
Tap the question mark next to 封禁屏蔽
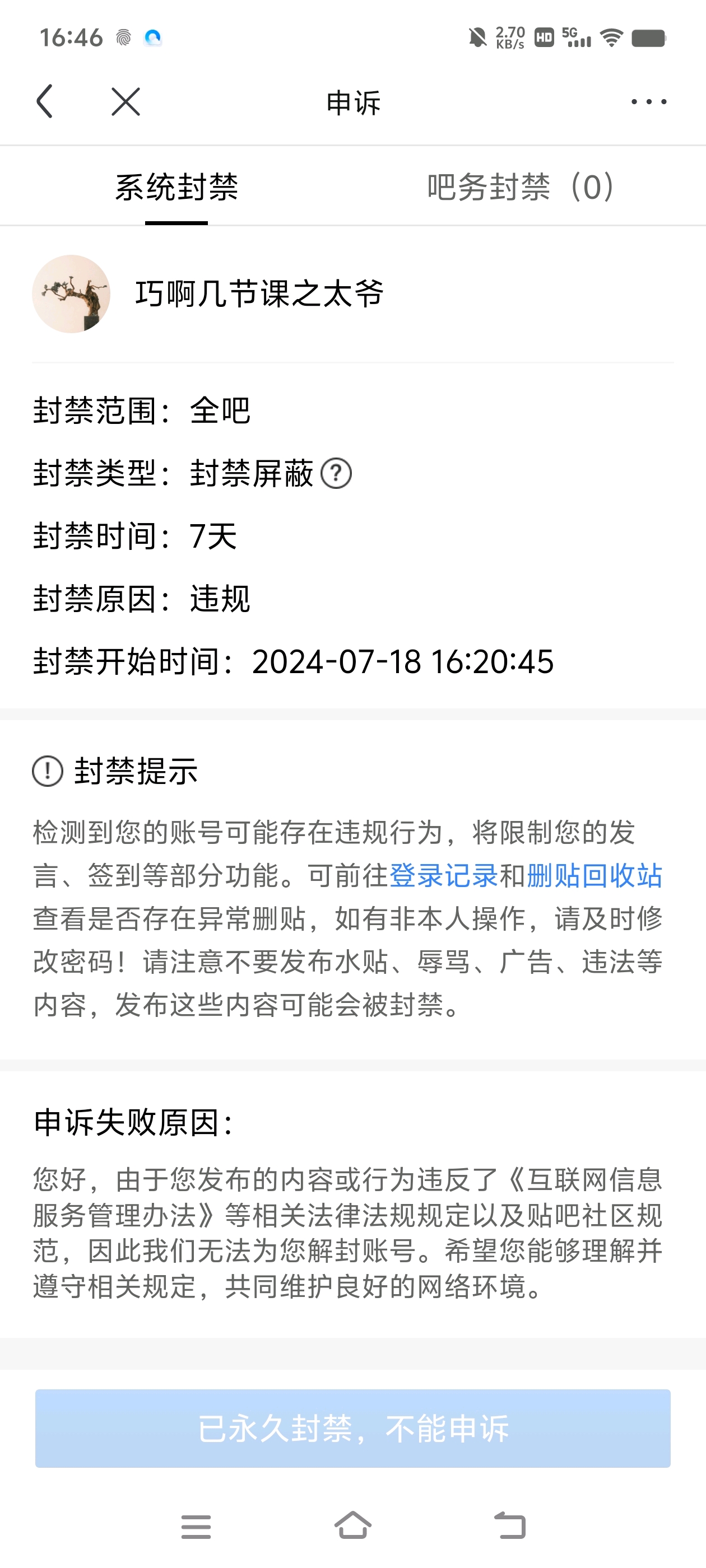(x=336, y=474)
